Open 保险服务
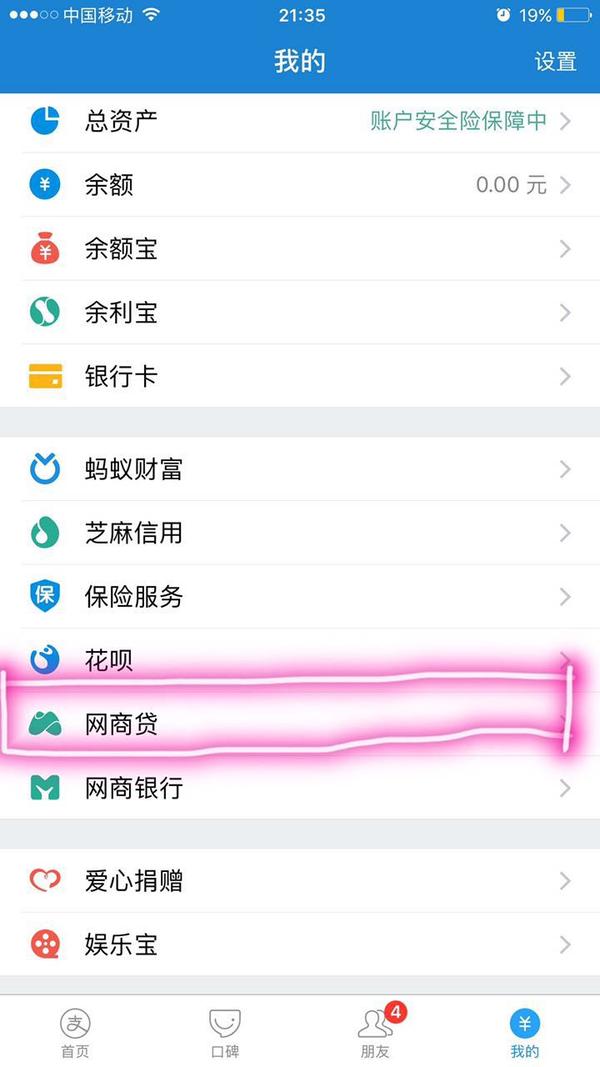Image resolution: width=600 pixels, height=1067 pixels. coord(300,597)
